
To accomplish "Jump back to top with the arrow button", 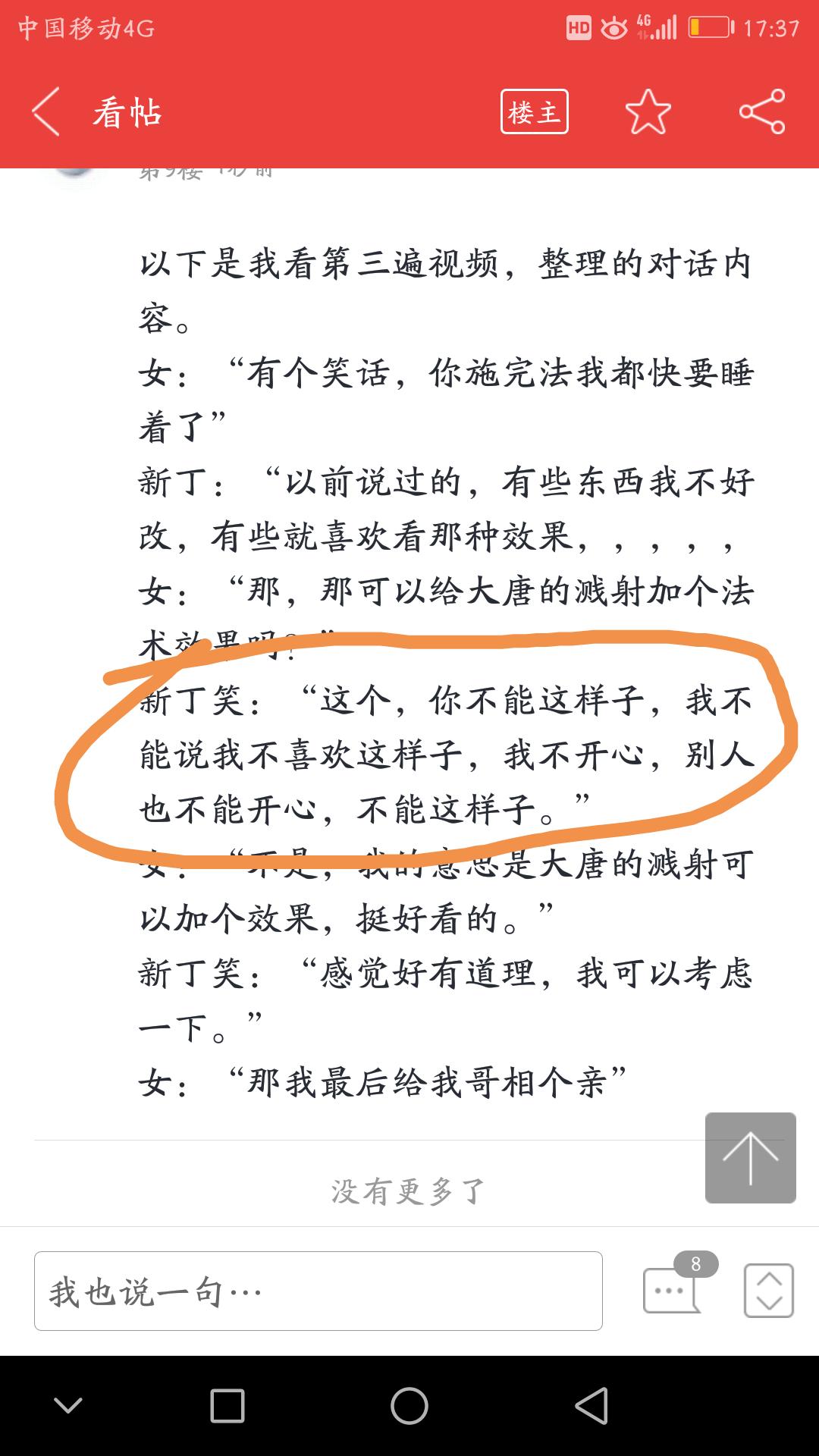I will 750,1157.
